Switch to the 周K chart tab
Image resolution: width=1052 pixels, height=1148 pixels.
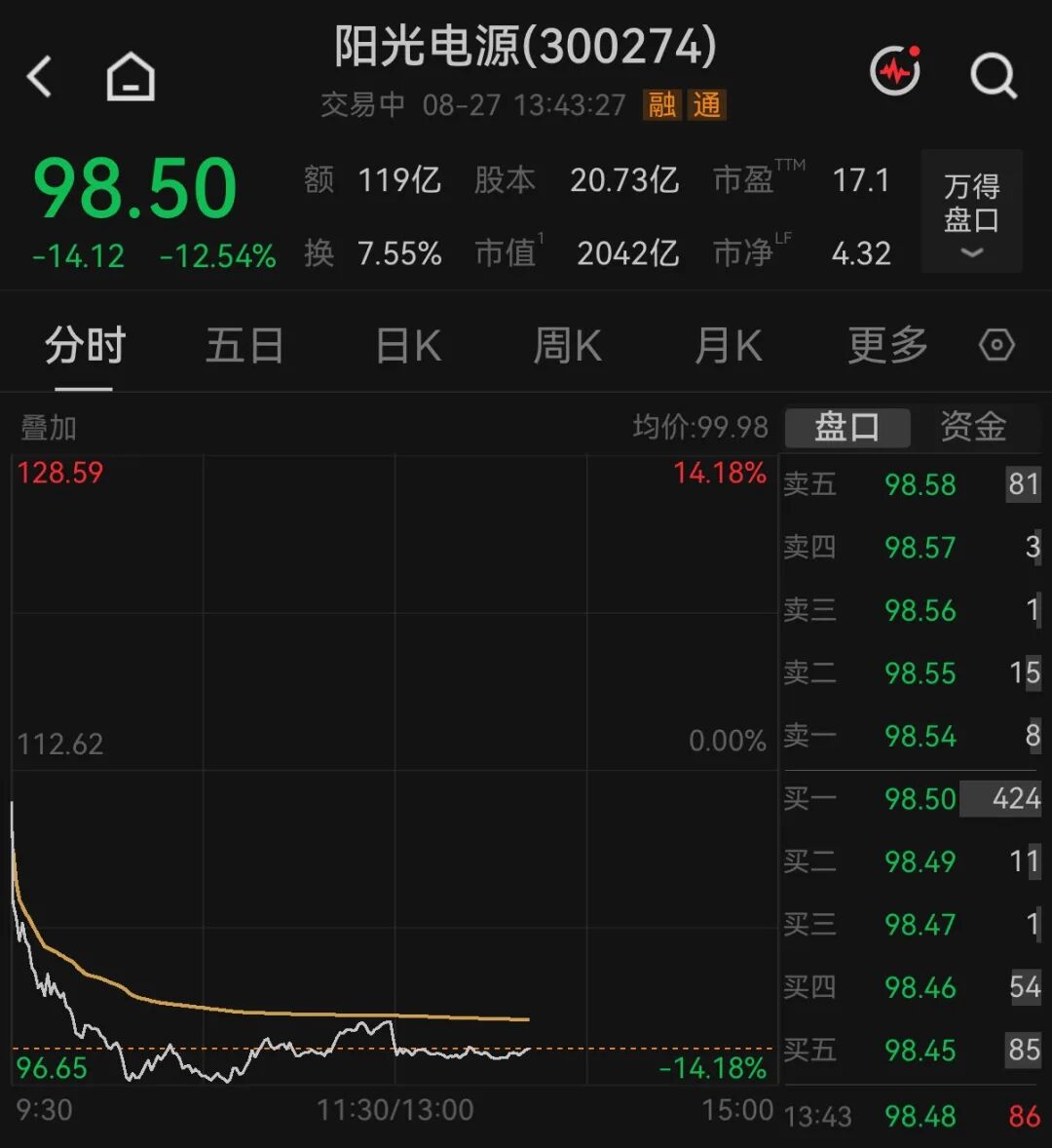[x=568, y=345]
